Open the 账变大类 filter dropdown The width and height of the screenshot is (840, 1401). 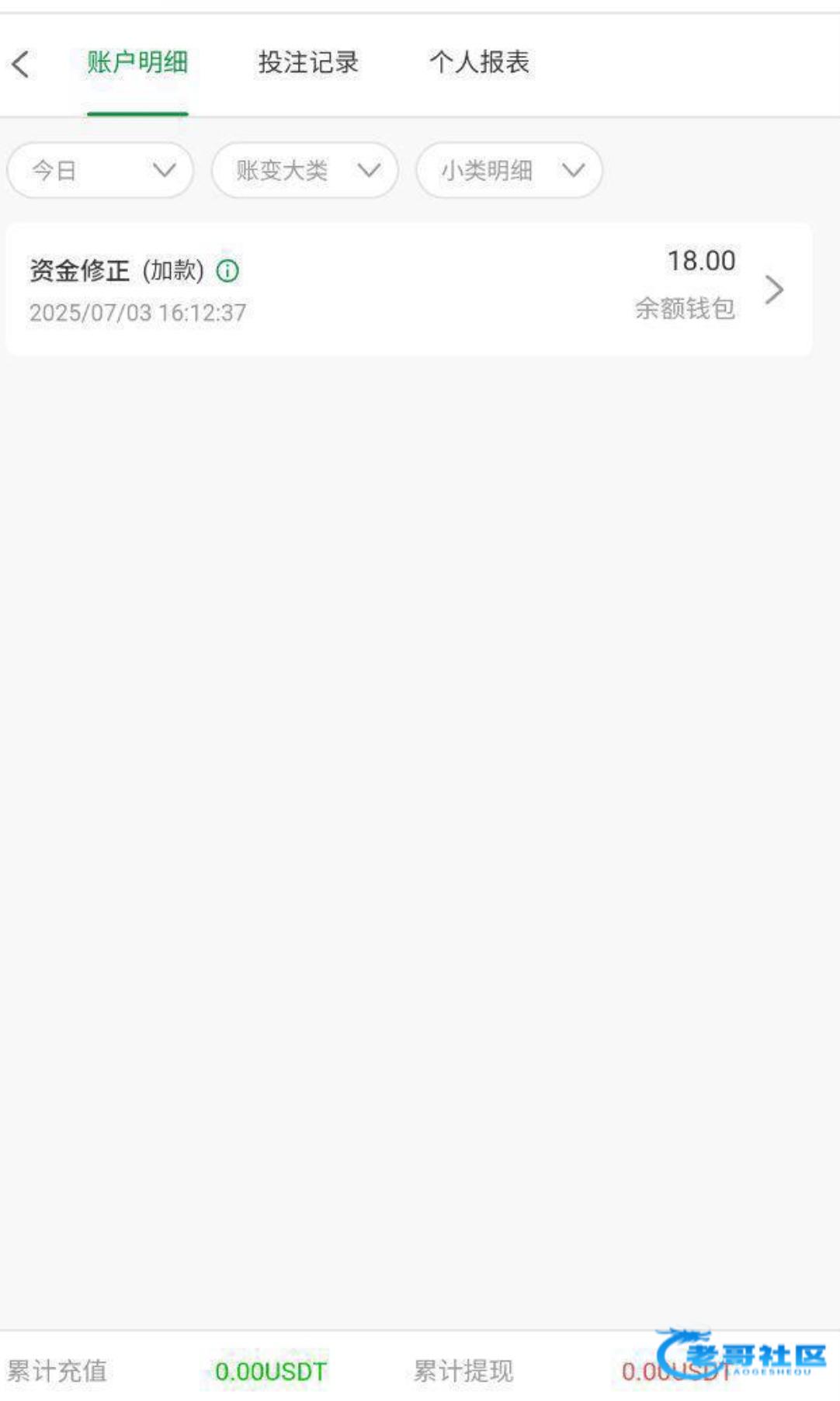click(x=305, y=170)
